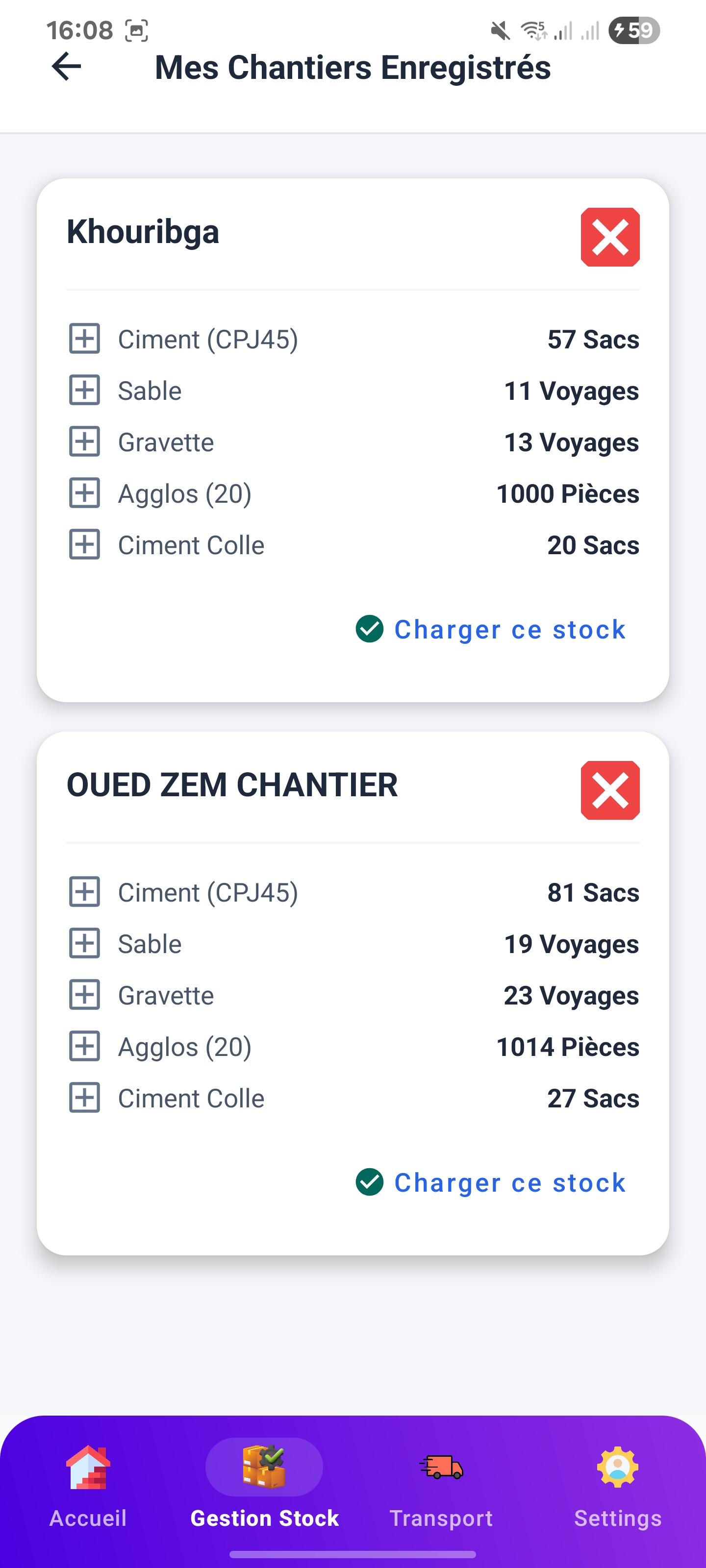Expand Agglos (20) in OUED ZEM CHANTIER
The width and height of the screenshot is (706, 1568).
point(85,1046)
